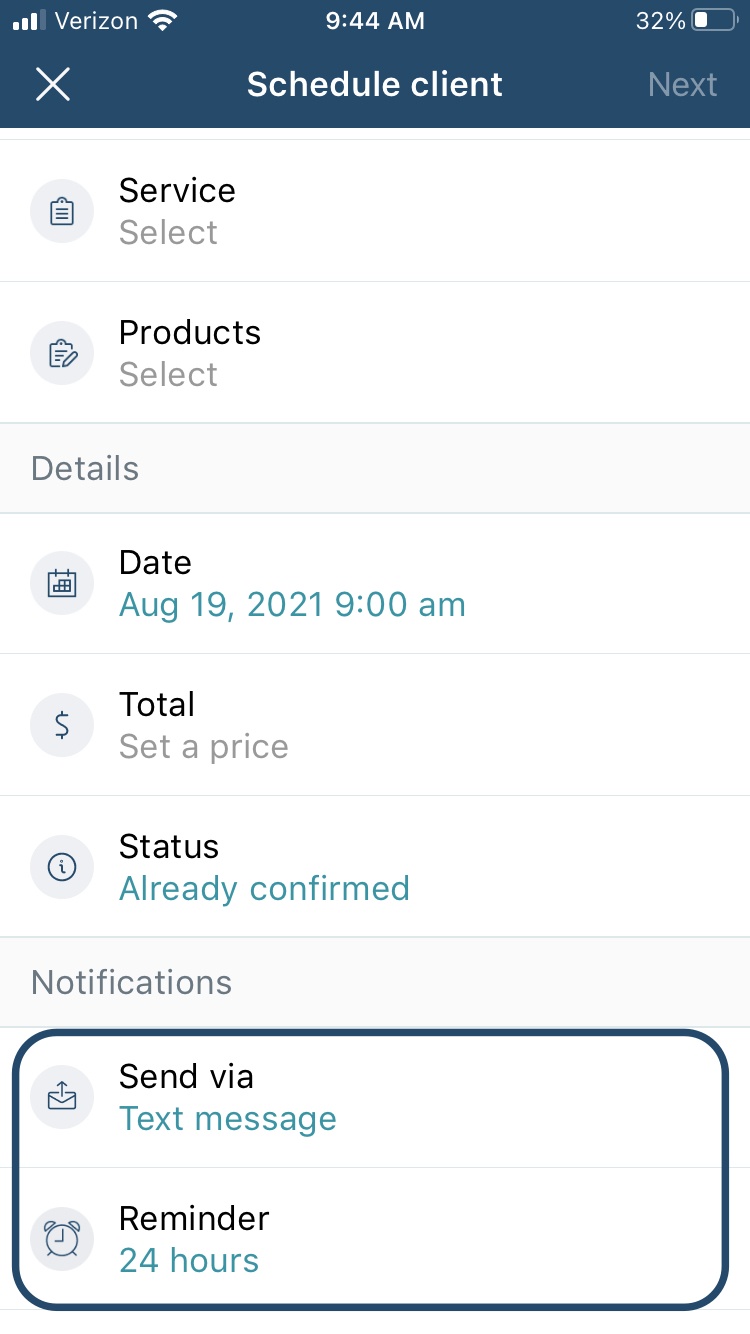Tap Next in the top bar
This screenshot has width=750, height=1334.
(682, 85)
